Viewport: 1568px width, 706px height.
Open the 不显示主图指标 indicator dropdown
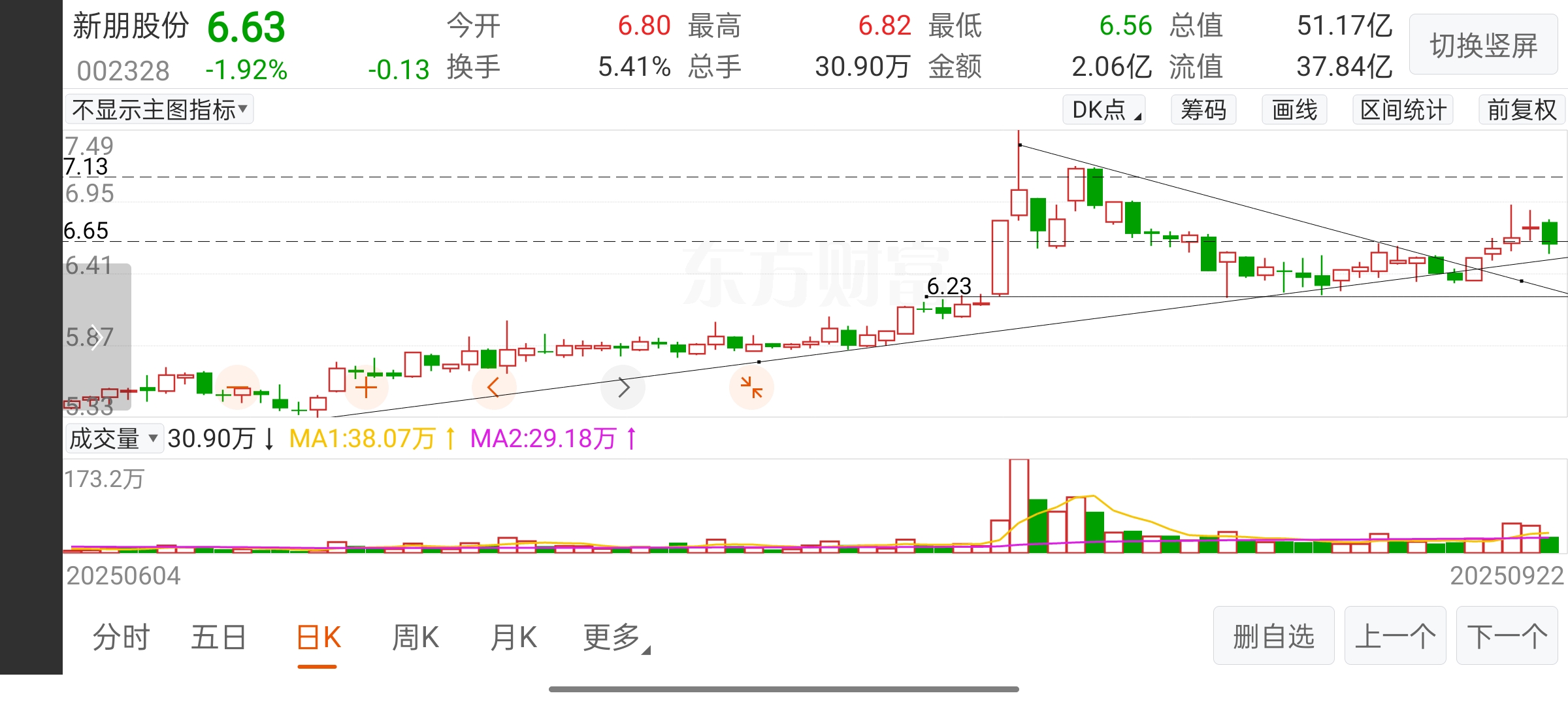159,110
